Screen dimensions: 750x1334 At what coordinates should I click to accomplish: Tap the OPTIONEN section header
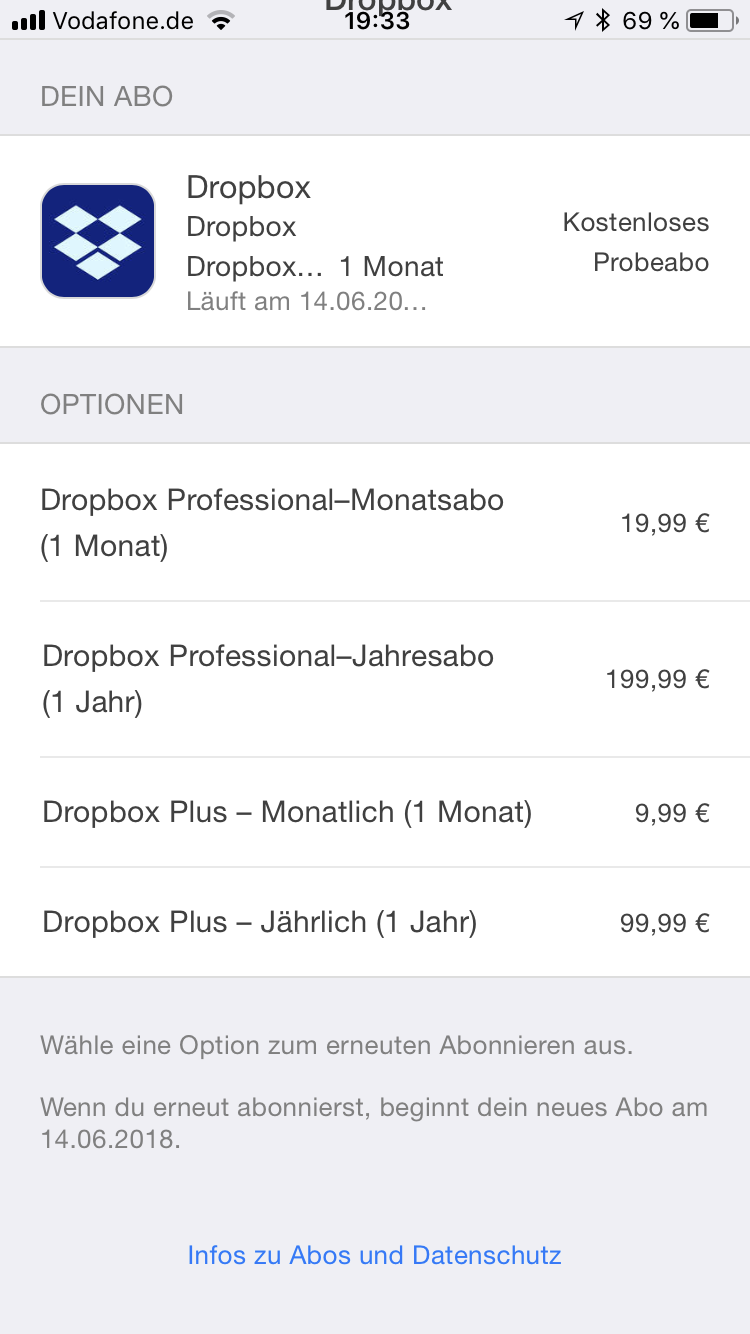pyautogui.click(x=111, y=404)
